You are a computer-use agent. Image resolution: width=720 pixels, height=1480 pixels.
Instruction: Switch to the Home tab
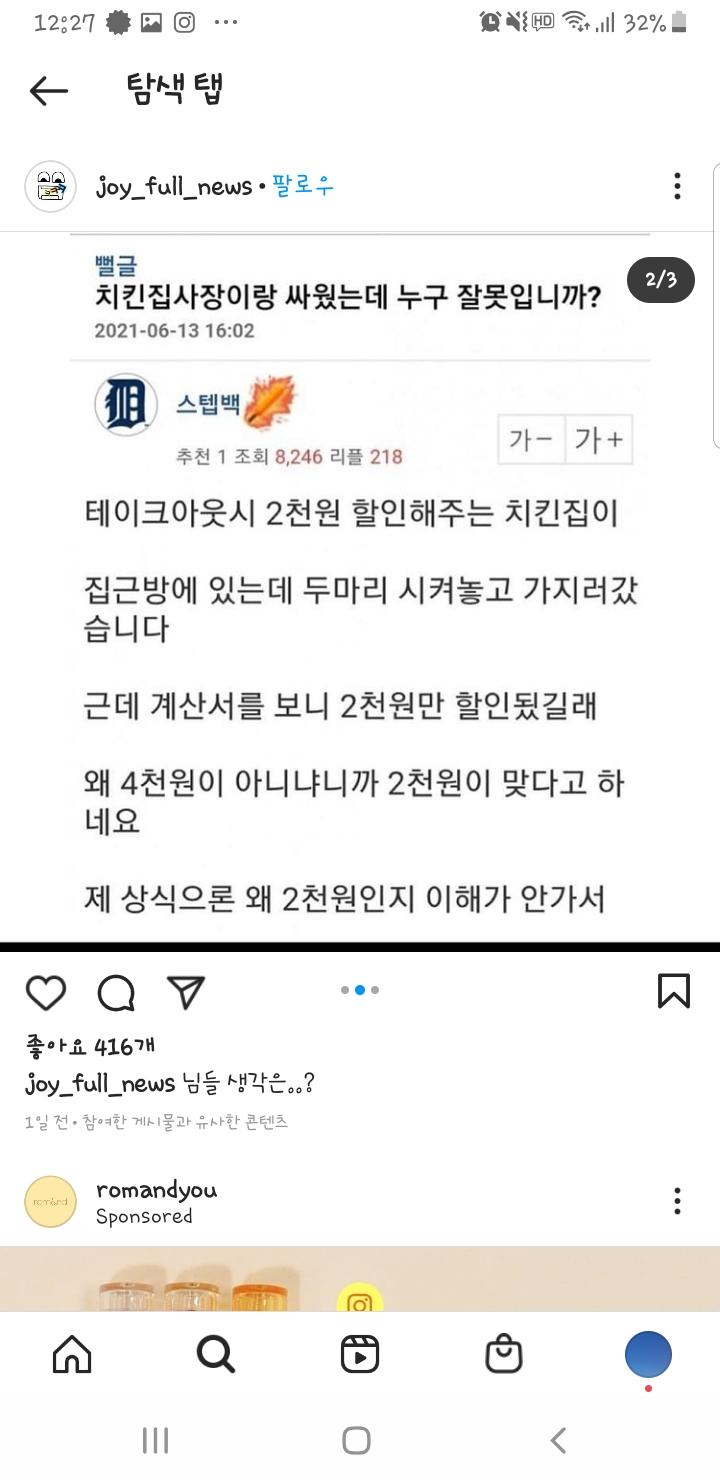72,1355
